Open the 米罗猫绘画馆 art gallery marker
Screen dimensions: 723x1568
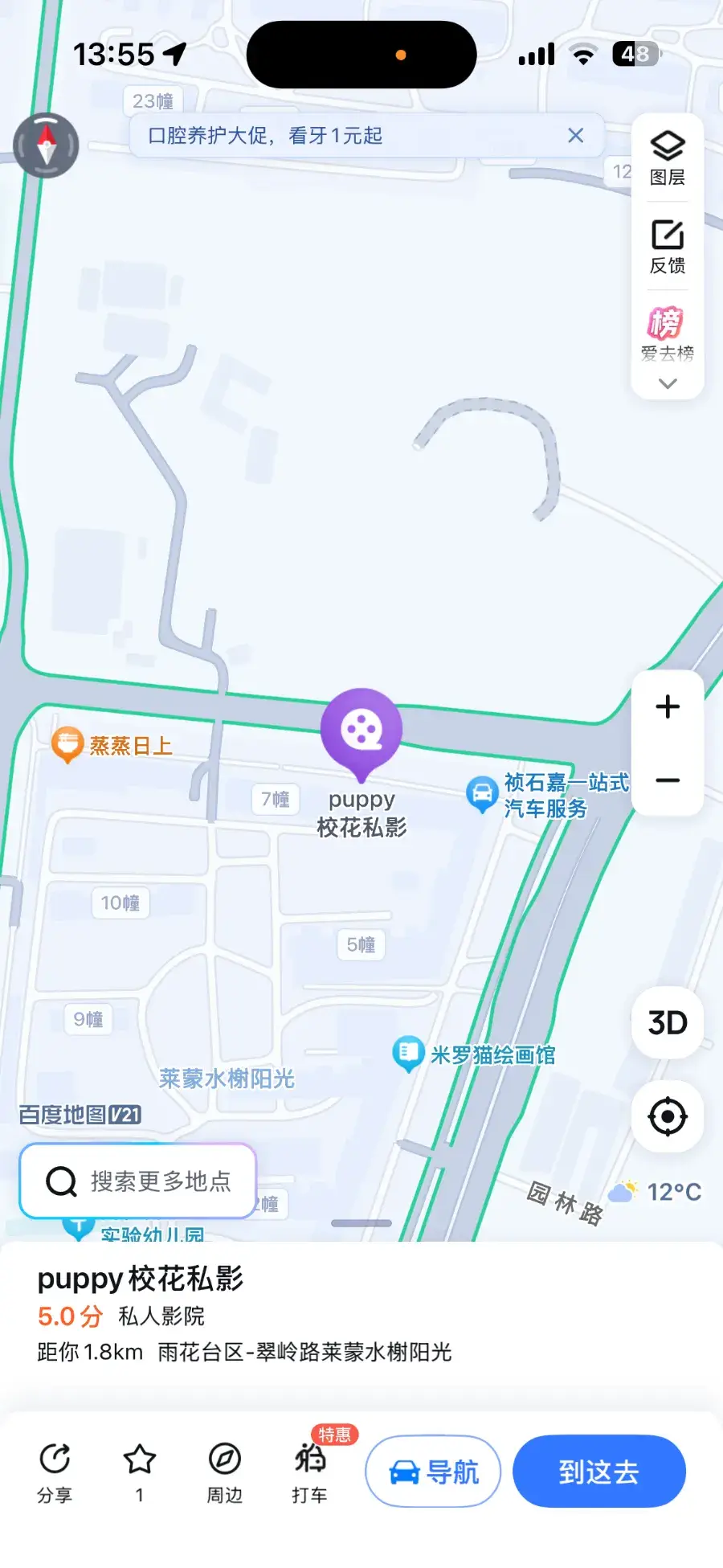pos(410,1049)
